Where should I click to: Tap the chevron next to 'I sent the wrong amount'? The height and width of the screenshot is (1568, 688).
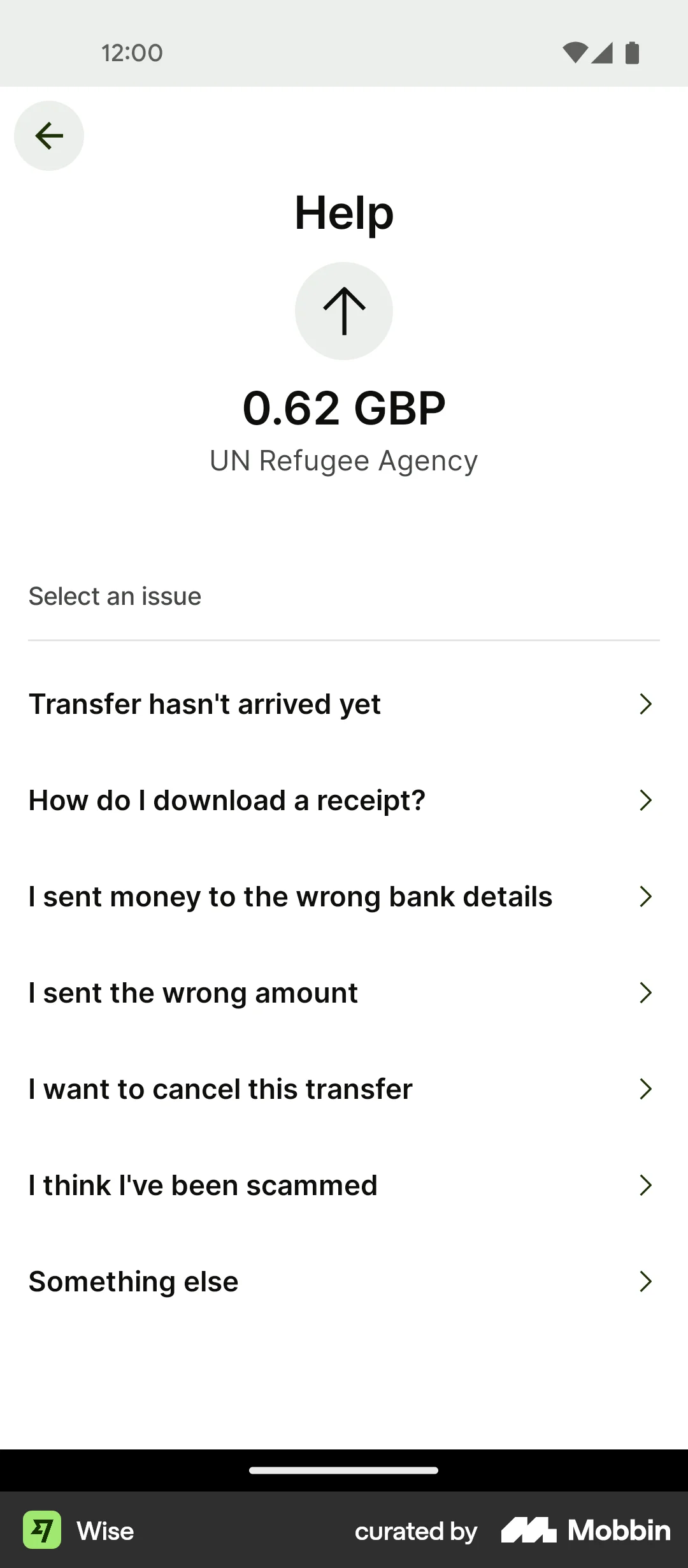[x=646, y=992]
